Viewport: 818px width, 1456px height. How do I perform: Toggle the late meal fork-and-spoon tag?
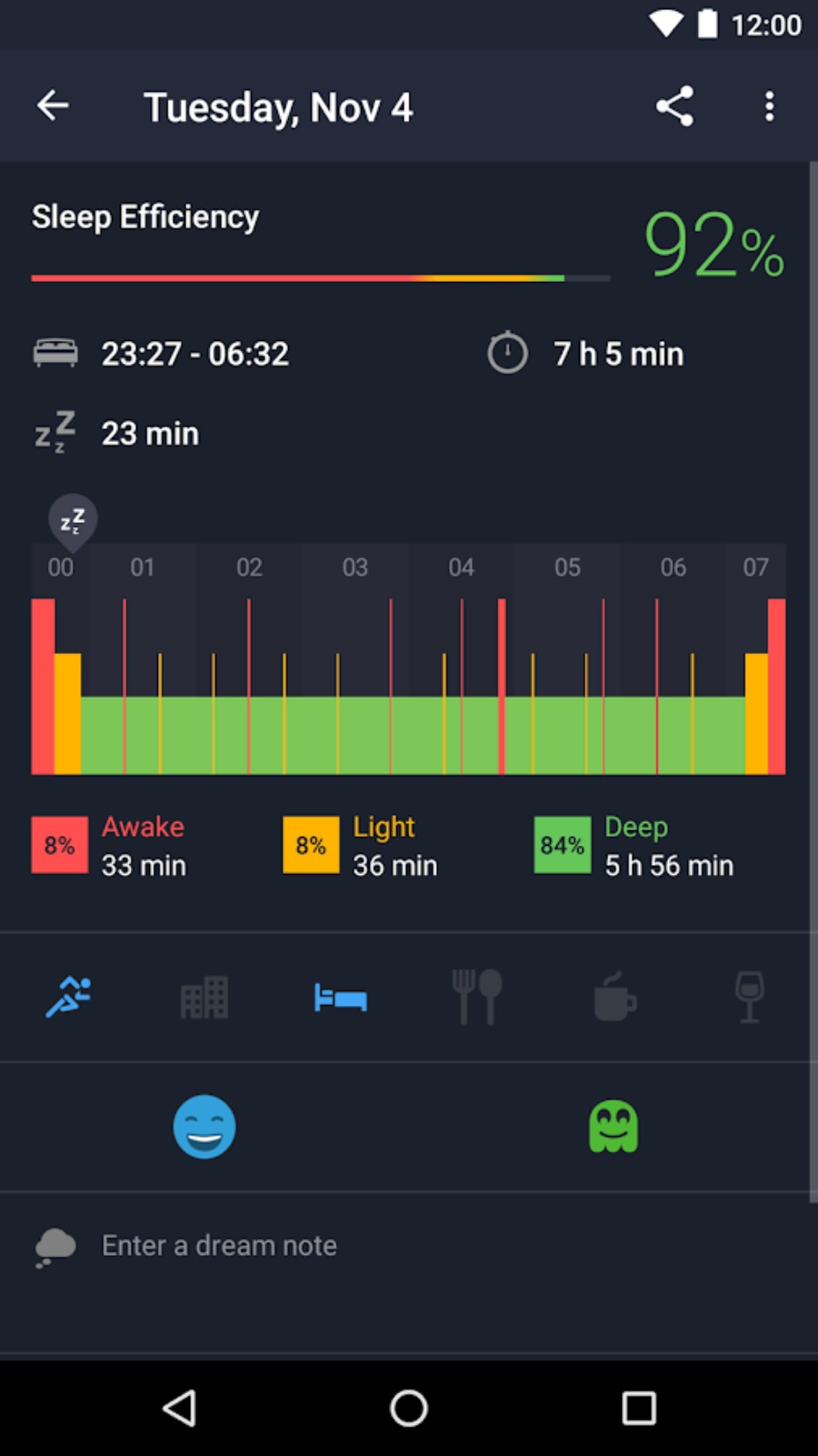pos(477,997)
